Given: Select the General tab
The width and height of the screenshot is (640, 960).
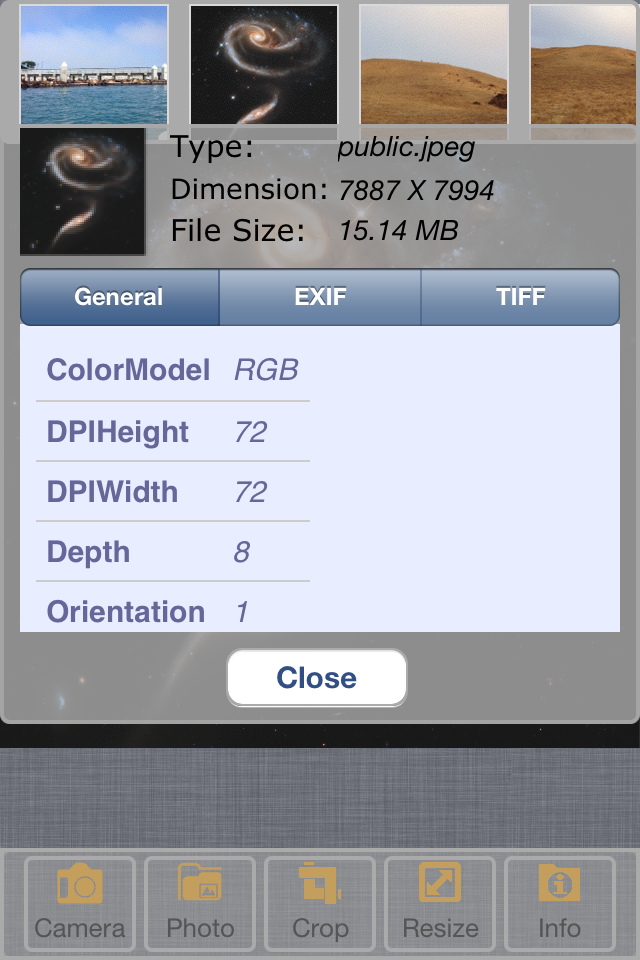Looking at the screenshot, I should tap(119, 297).
